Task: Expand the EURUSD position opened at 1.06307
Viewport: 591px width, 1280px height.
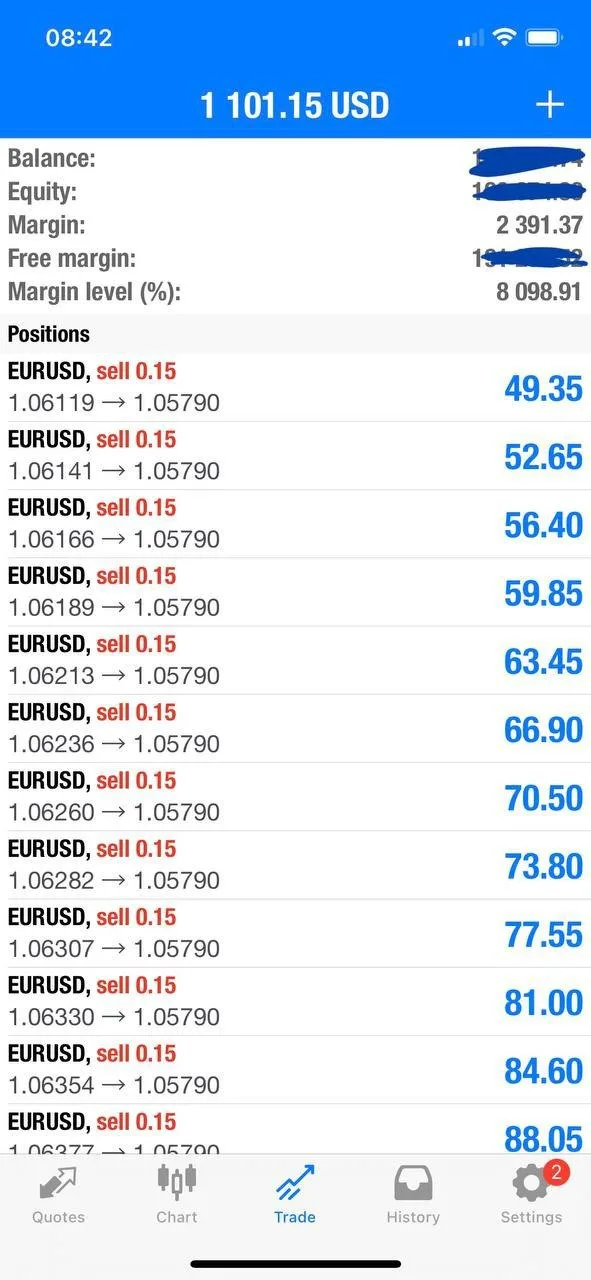Action: click(x=295, y=933)
